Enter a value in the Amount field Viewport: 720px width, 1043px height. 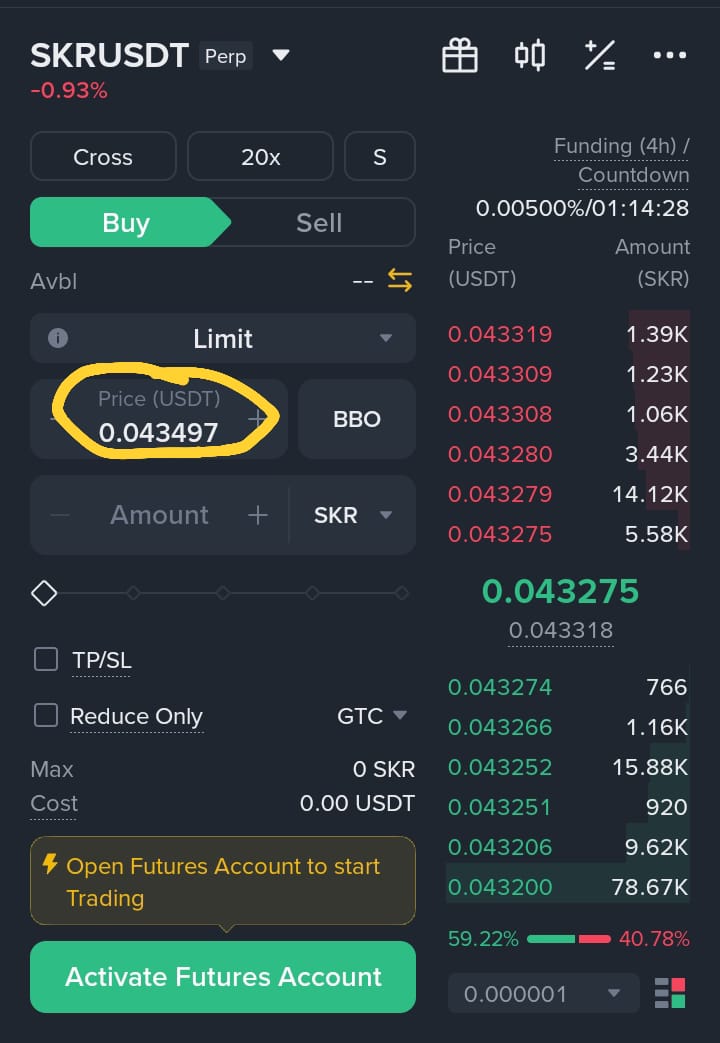pos(159,515)
